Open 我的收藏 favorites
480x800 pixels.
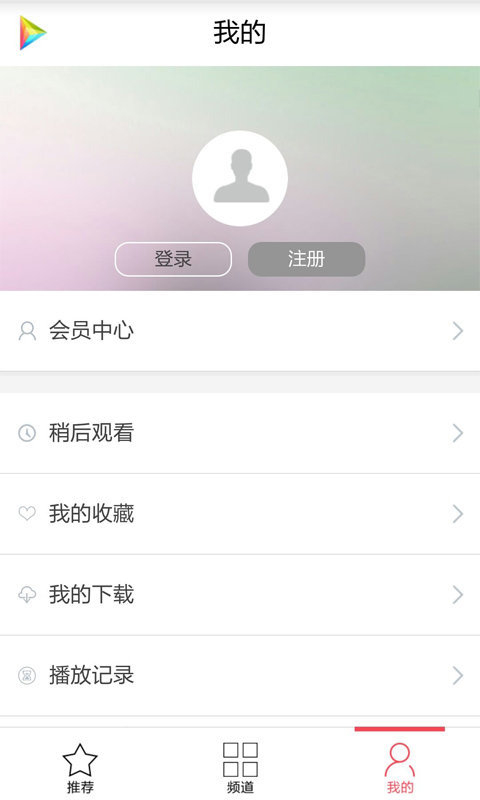[x=240, y=514]
